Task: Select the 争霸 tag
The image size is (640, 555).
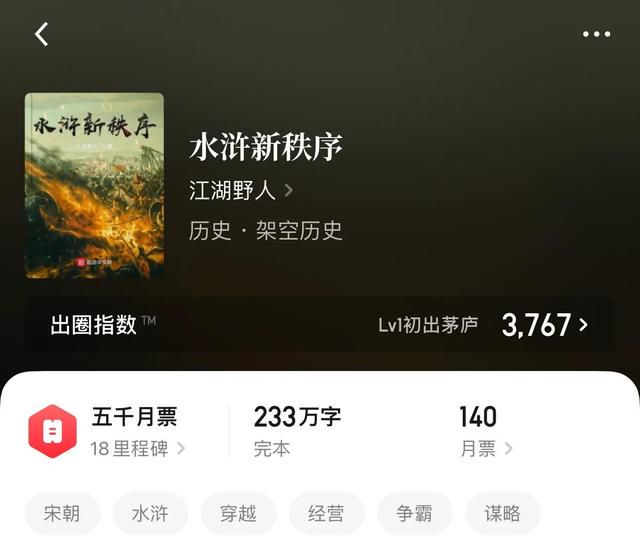Action: coord(414,514)
